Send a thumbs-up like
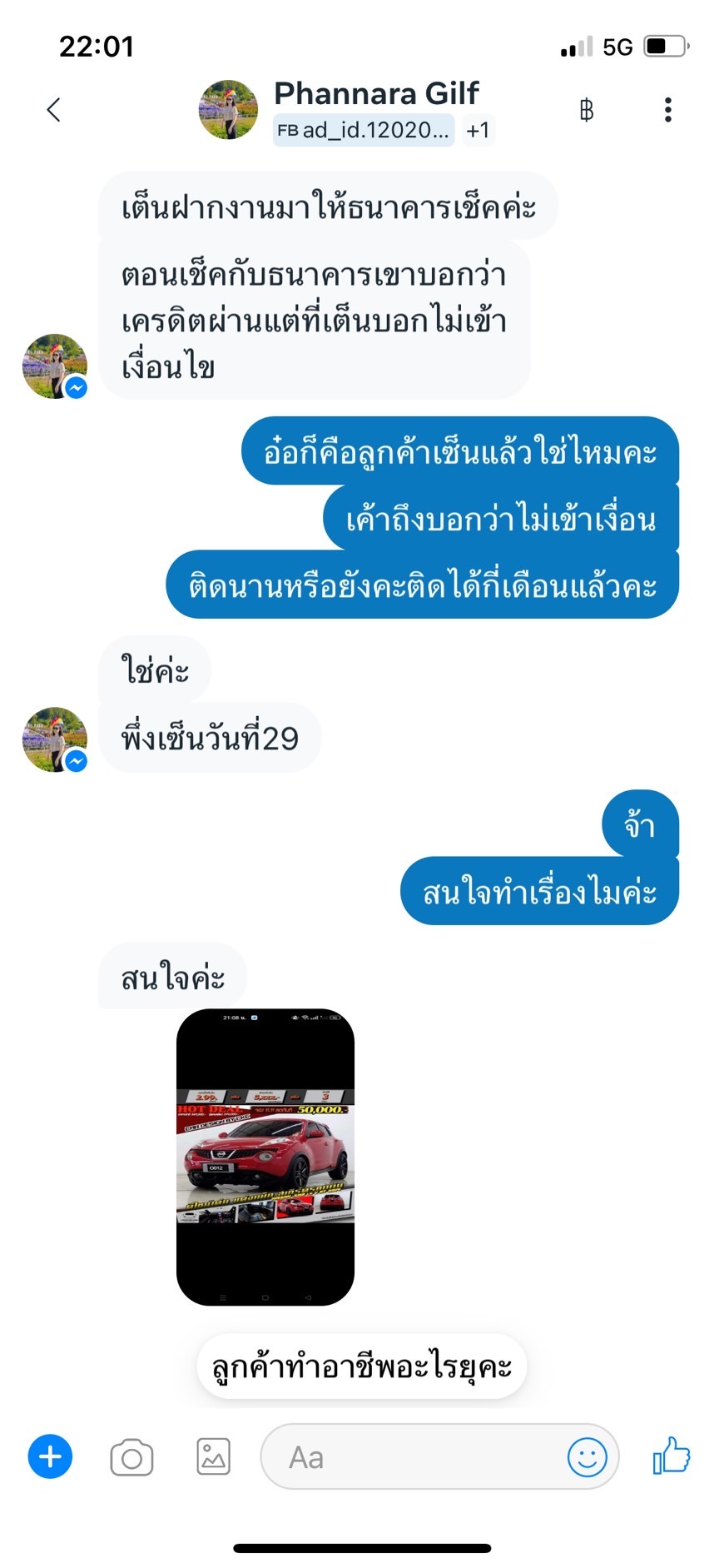Image resolution: width=724 pixels, height=1568 pixels. click(671, 1456)
